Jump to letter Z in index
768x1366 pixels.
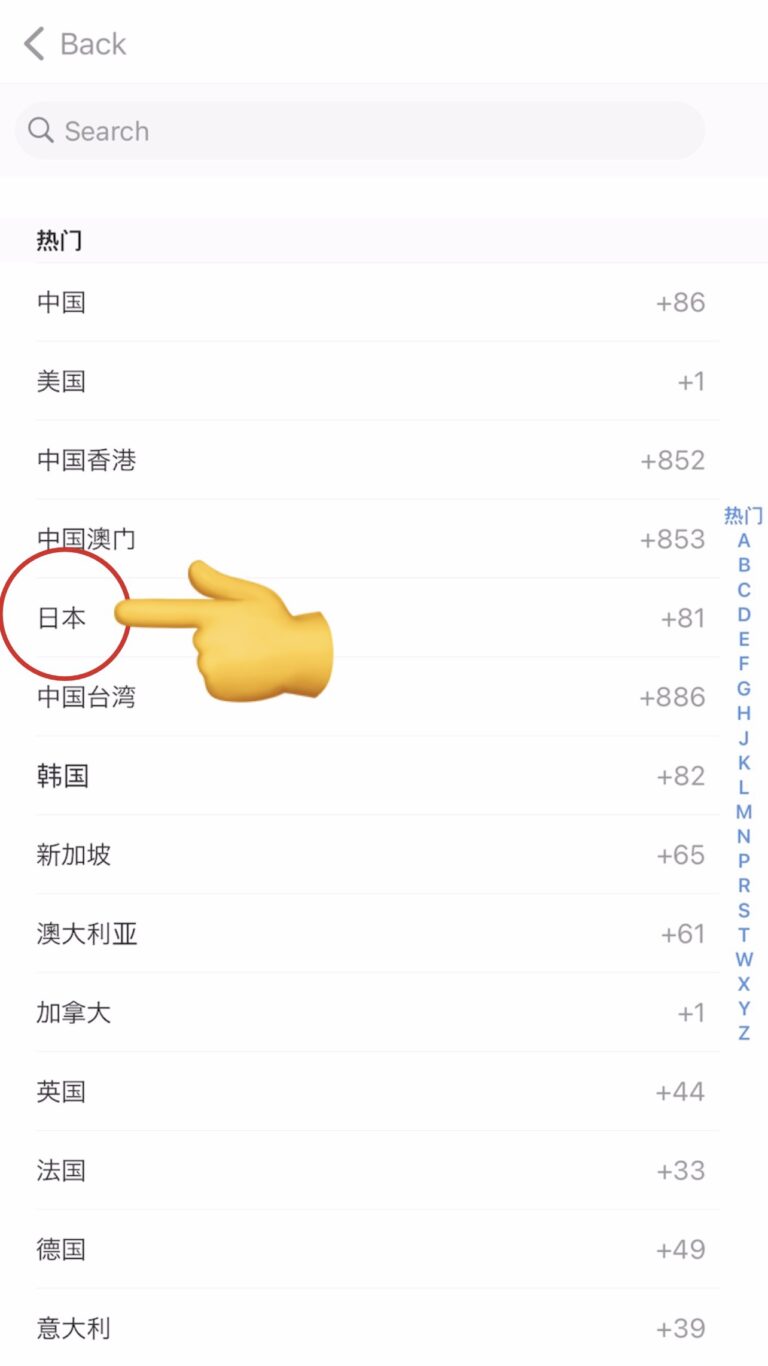(743, 1033)
